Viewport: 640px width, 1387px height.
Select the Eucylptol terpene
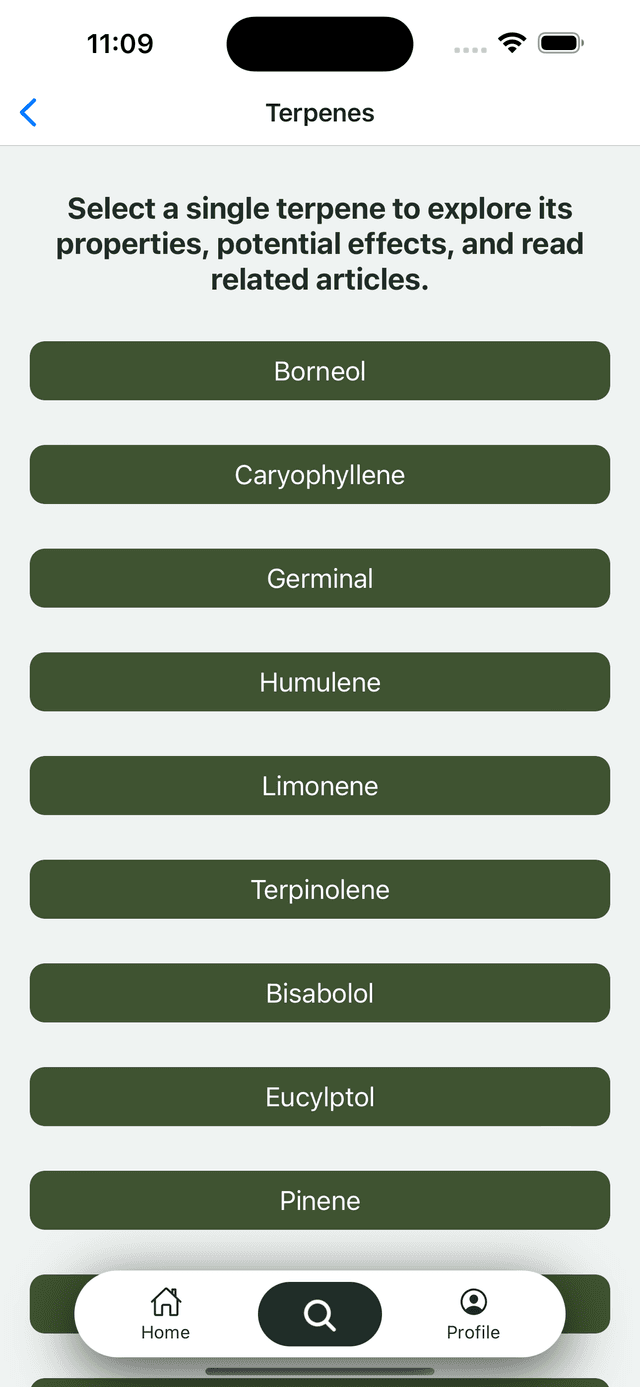320,1097
